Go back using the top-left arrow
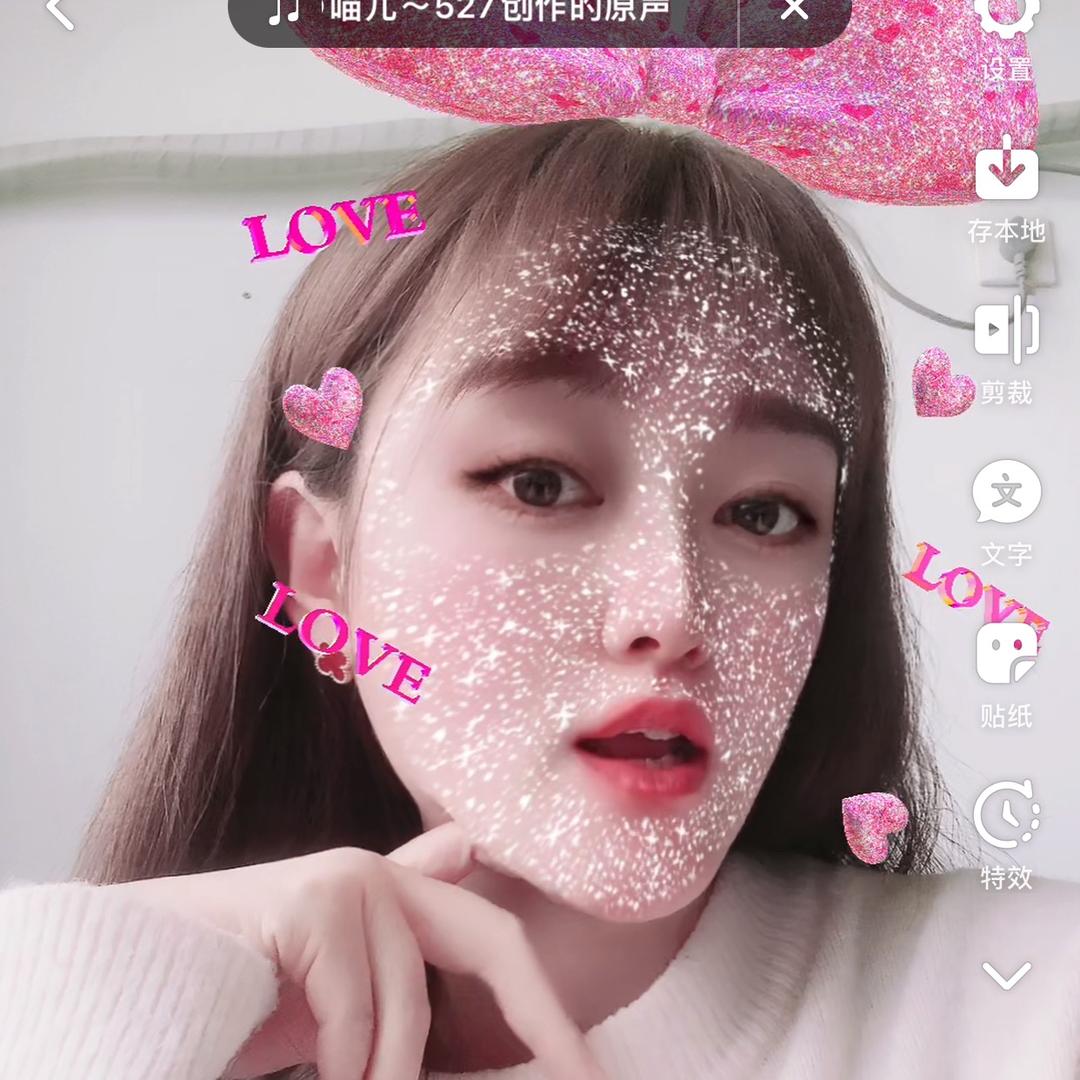 pyautogui.click(x=60, y=12)
